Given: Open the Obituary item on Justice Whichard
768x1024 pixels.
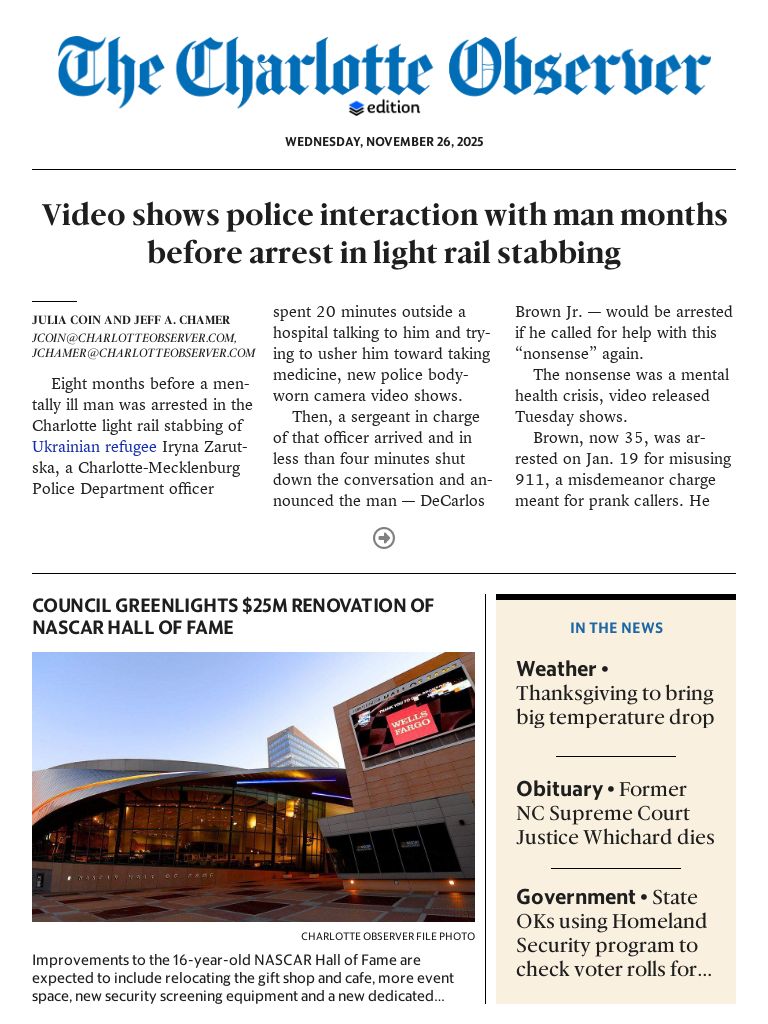Looking at the screenshot, I should click(614, 813).
